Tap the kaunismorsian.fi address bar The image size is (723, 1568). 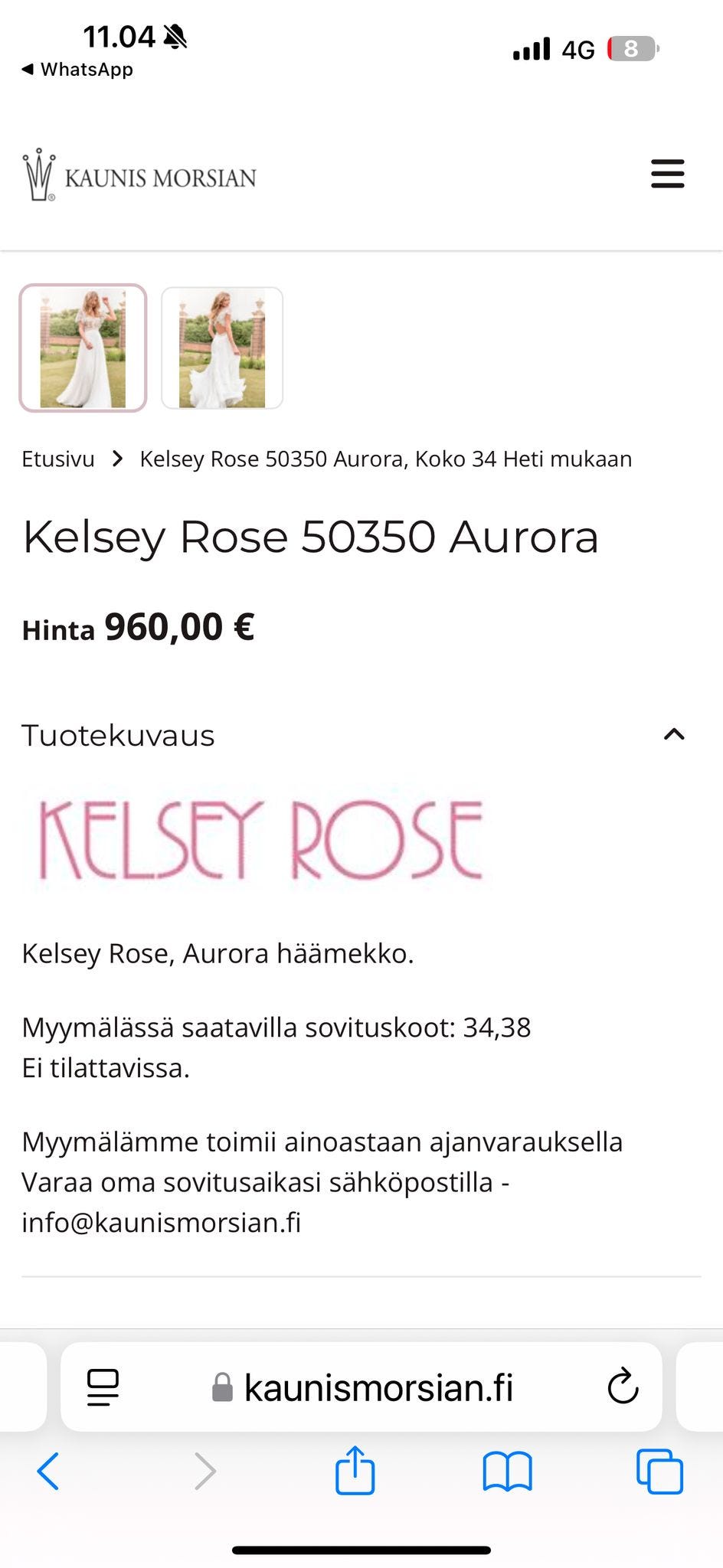coord(378,1387)
